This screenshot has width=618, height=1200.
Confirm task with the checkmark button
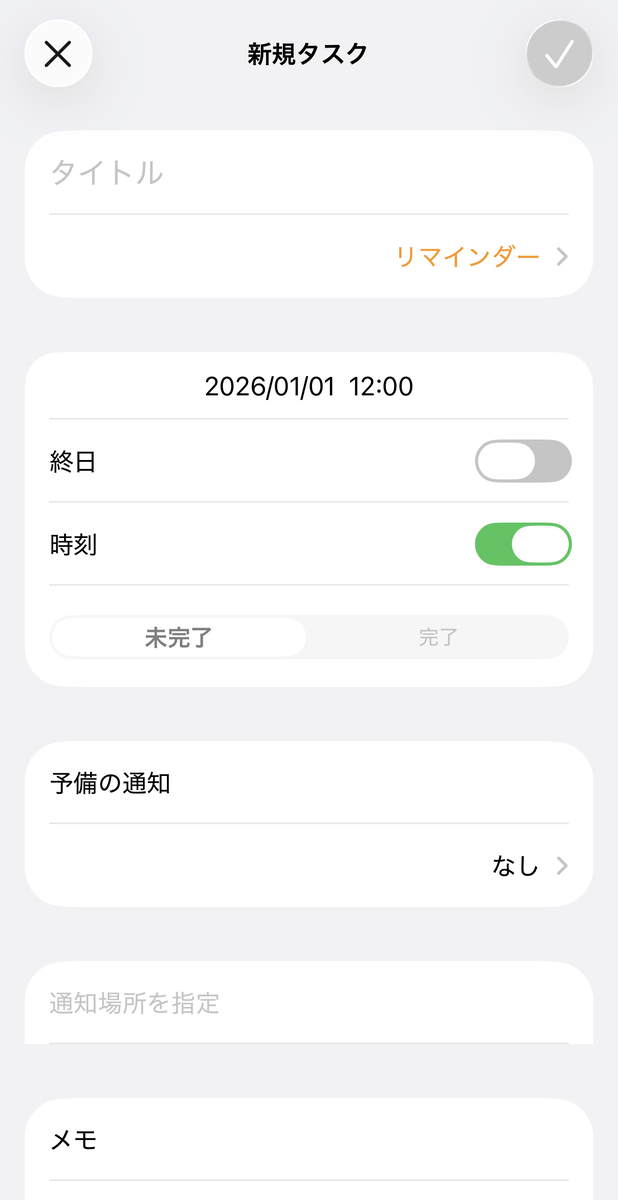tap(559, 54)
